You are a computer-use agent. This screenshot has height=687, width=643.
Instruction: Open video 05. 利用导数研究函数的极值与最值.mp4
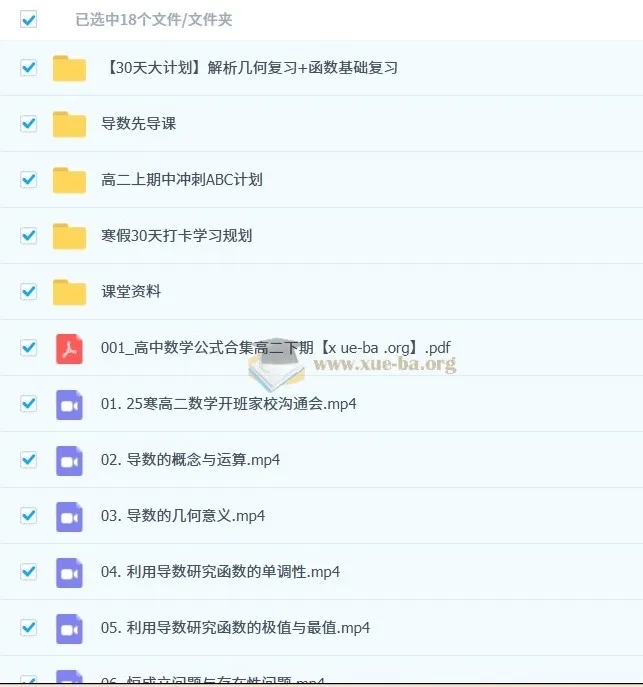[235, 628]
